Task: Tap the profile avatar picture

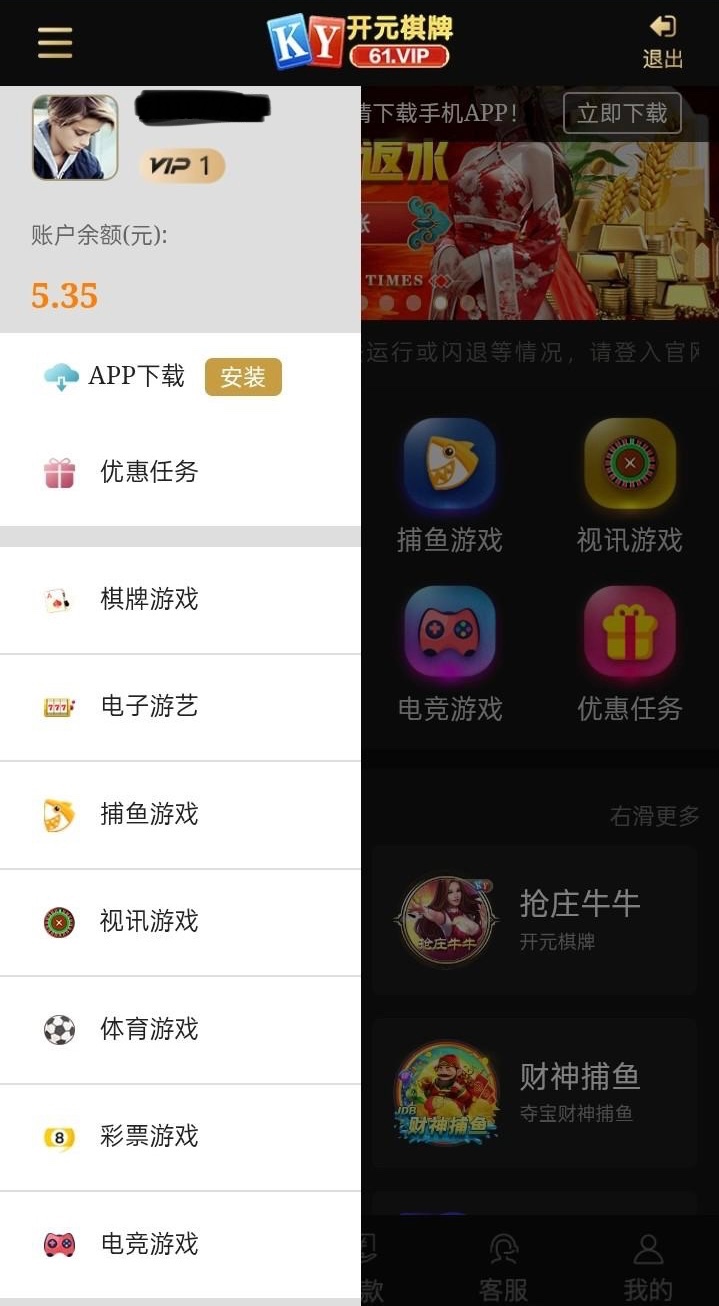Action: [75, 138]
